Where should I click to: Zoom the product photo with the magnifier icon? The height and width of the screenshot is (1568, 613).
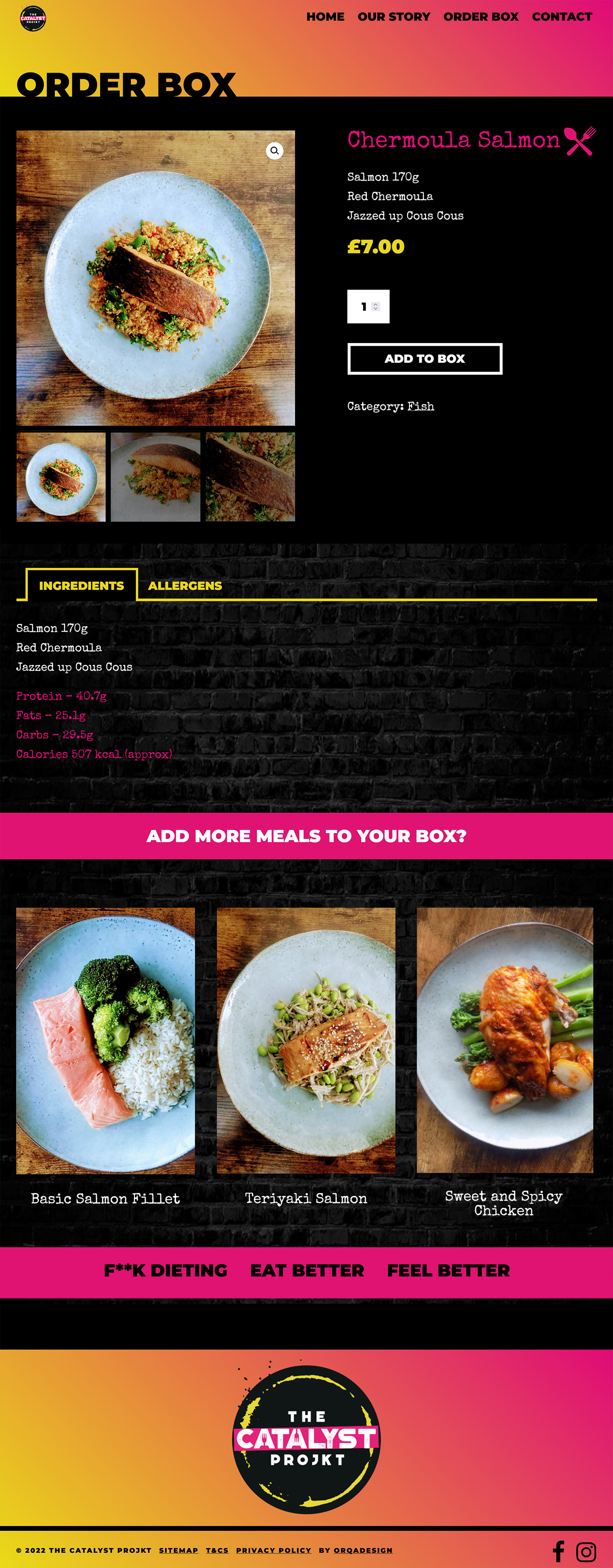[x=274, y=150]
